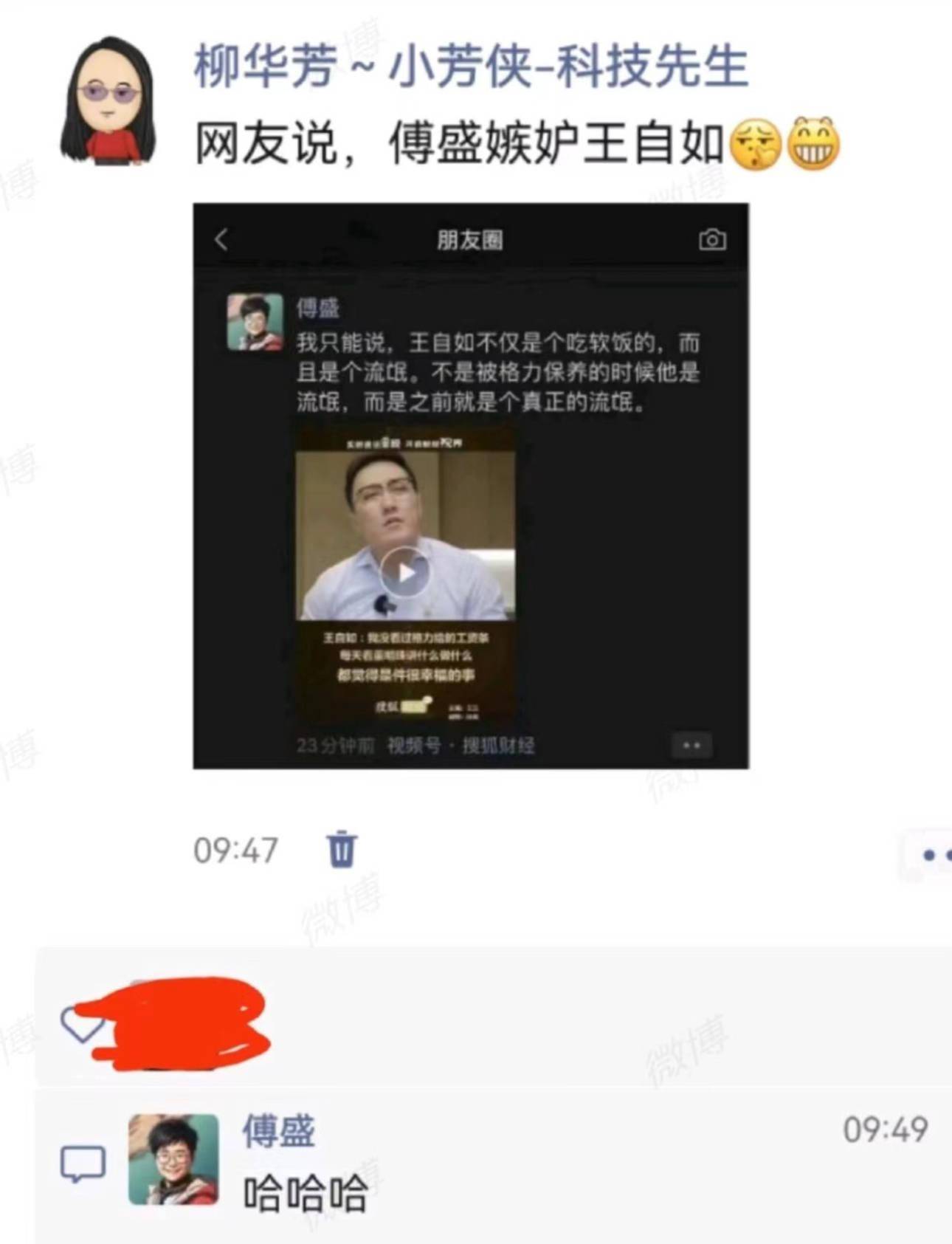The height and width of the screenshot is (1244, 952).
Task: Open 傅盛's name in the comments
Action: [279, 1130]
